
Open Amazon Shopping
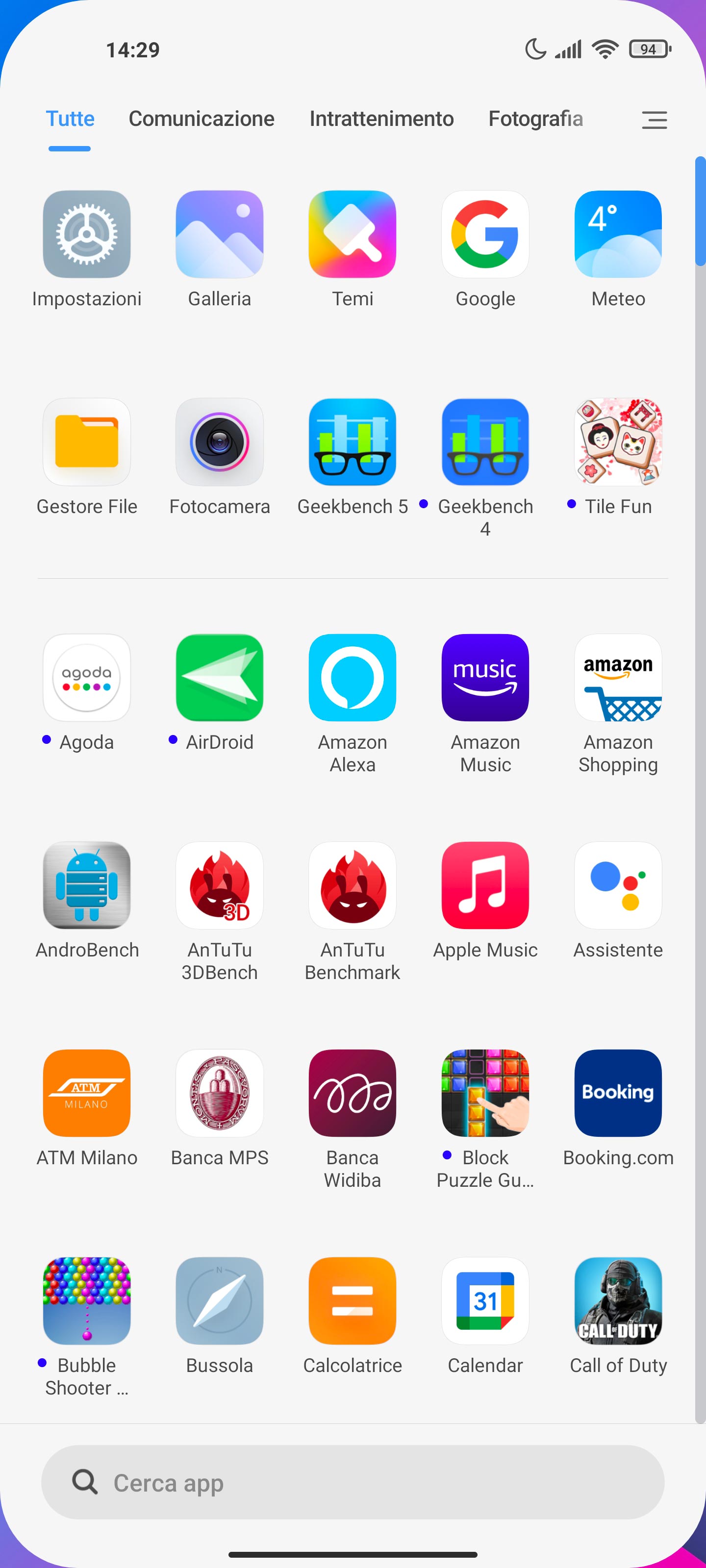click(618, 678)
